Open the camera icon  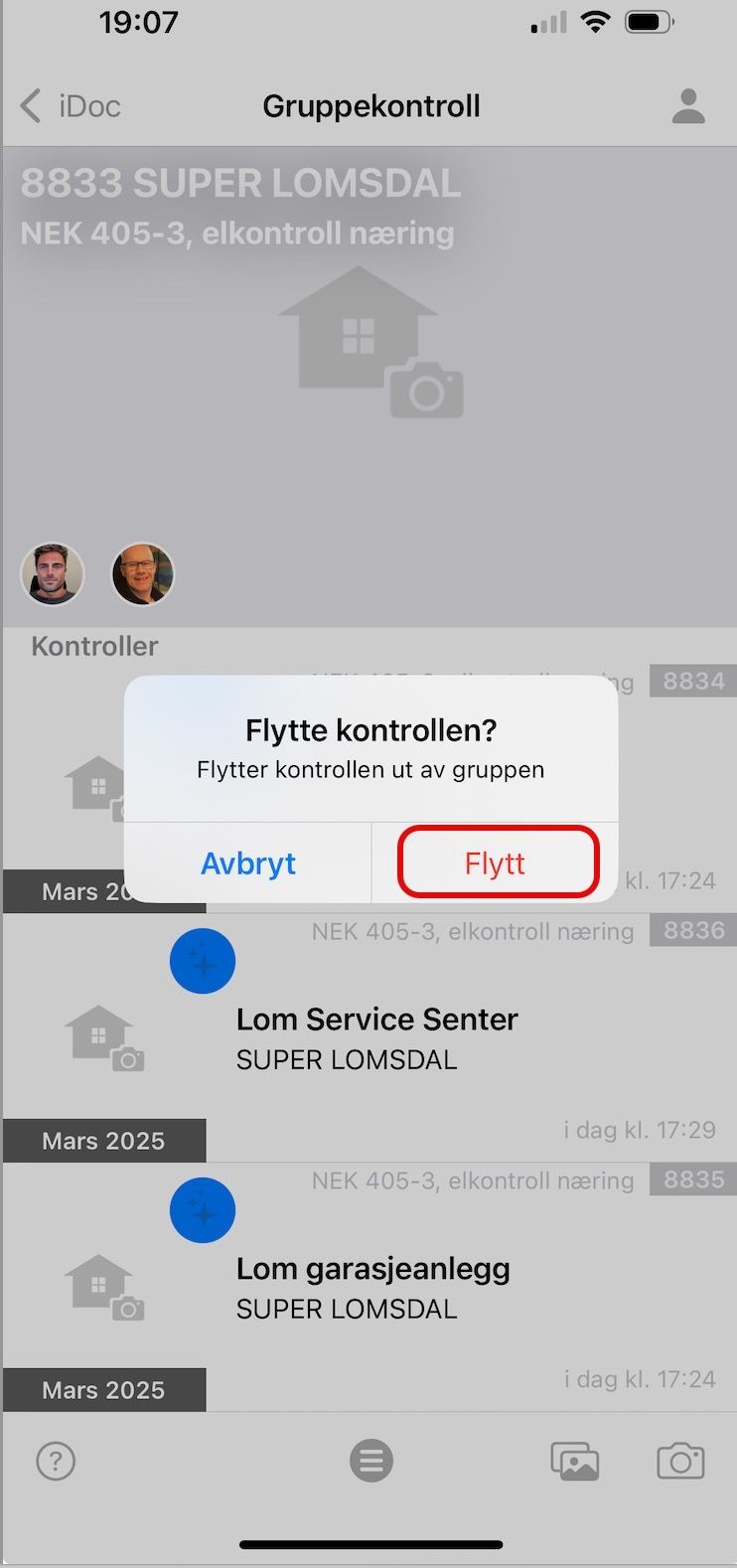pos(680,1461)
